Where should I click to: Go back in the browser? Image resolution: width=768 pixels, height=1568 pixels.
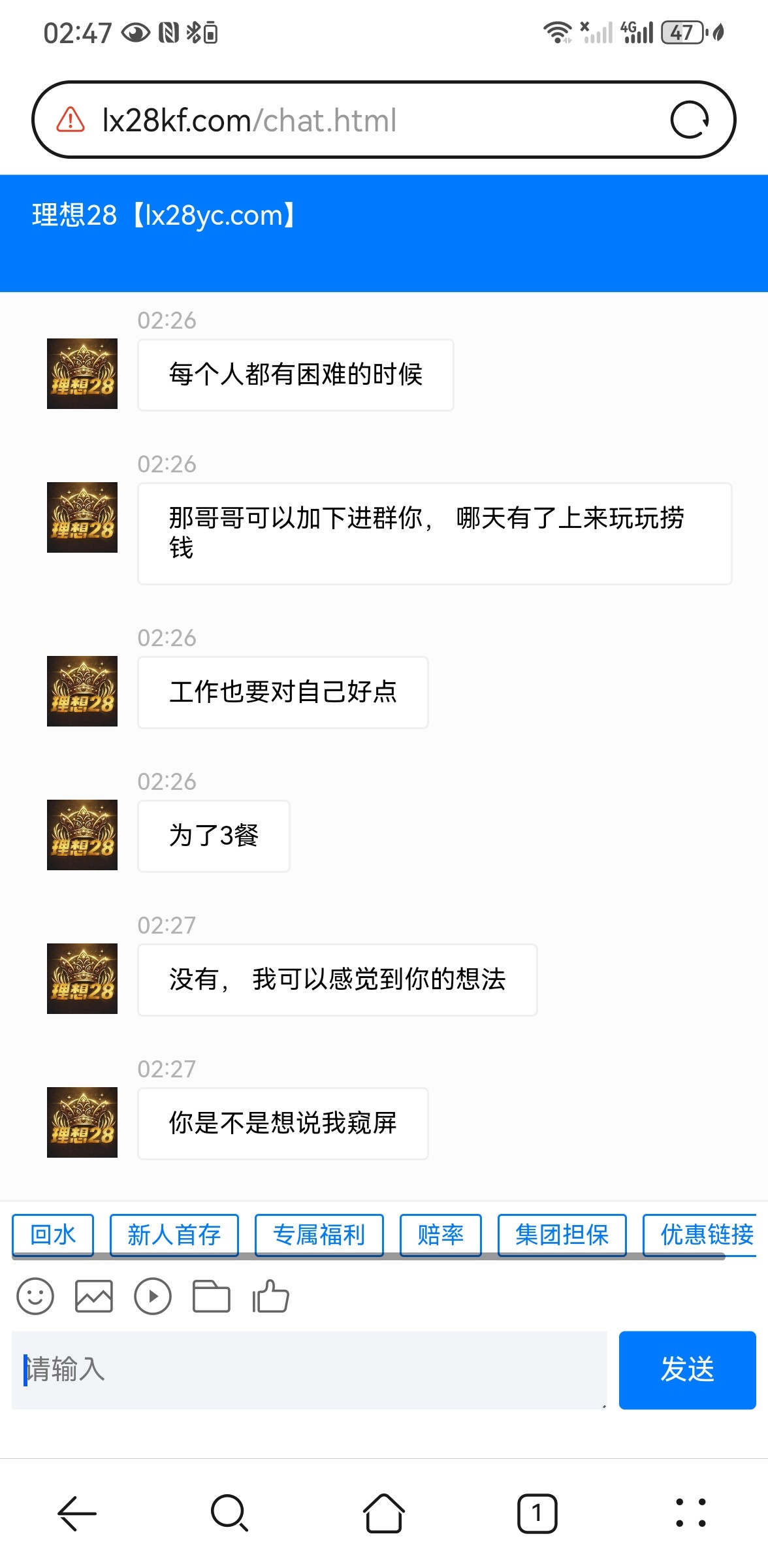click(x=77, y=1513)
